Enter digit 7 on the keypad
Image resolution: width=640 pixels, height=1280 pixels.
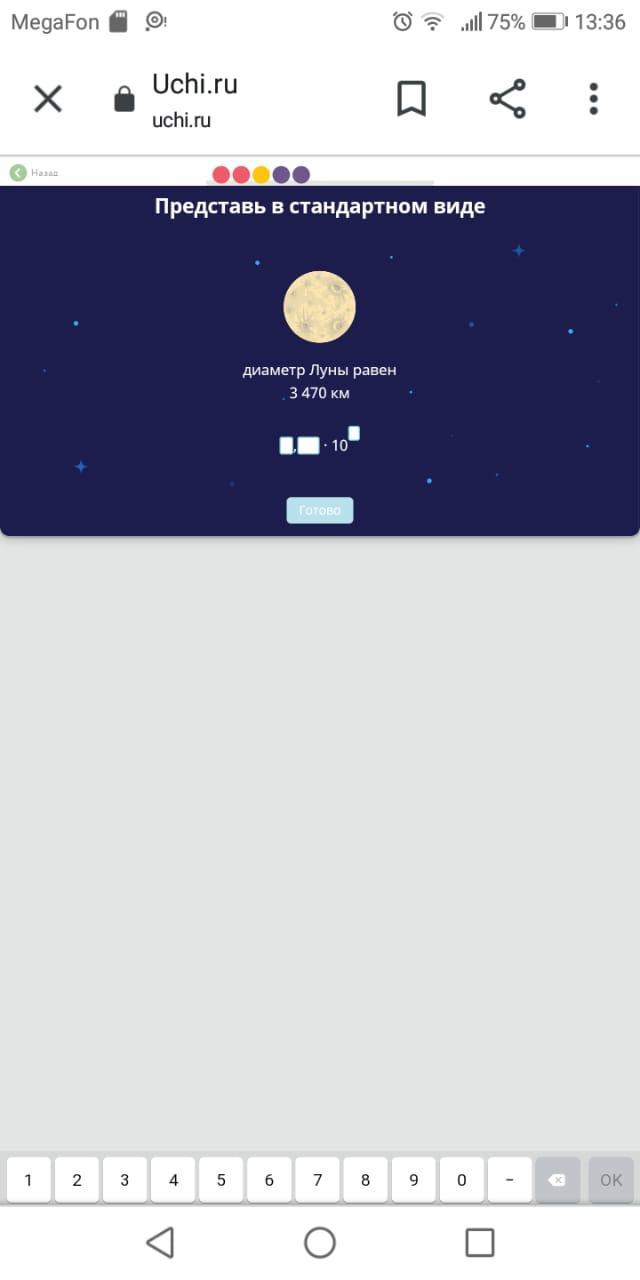tap(318, 1180)
